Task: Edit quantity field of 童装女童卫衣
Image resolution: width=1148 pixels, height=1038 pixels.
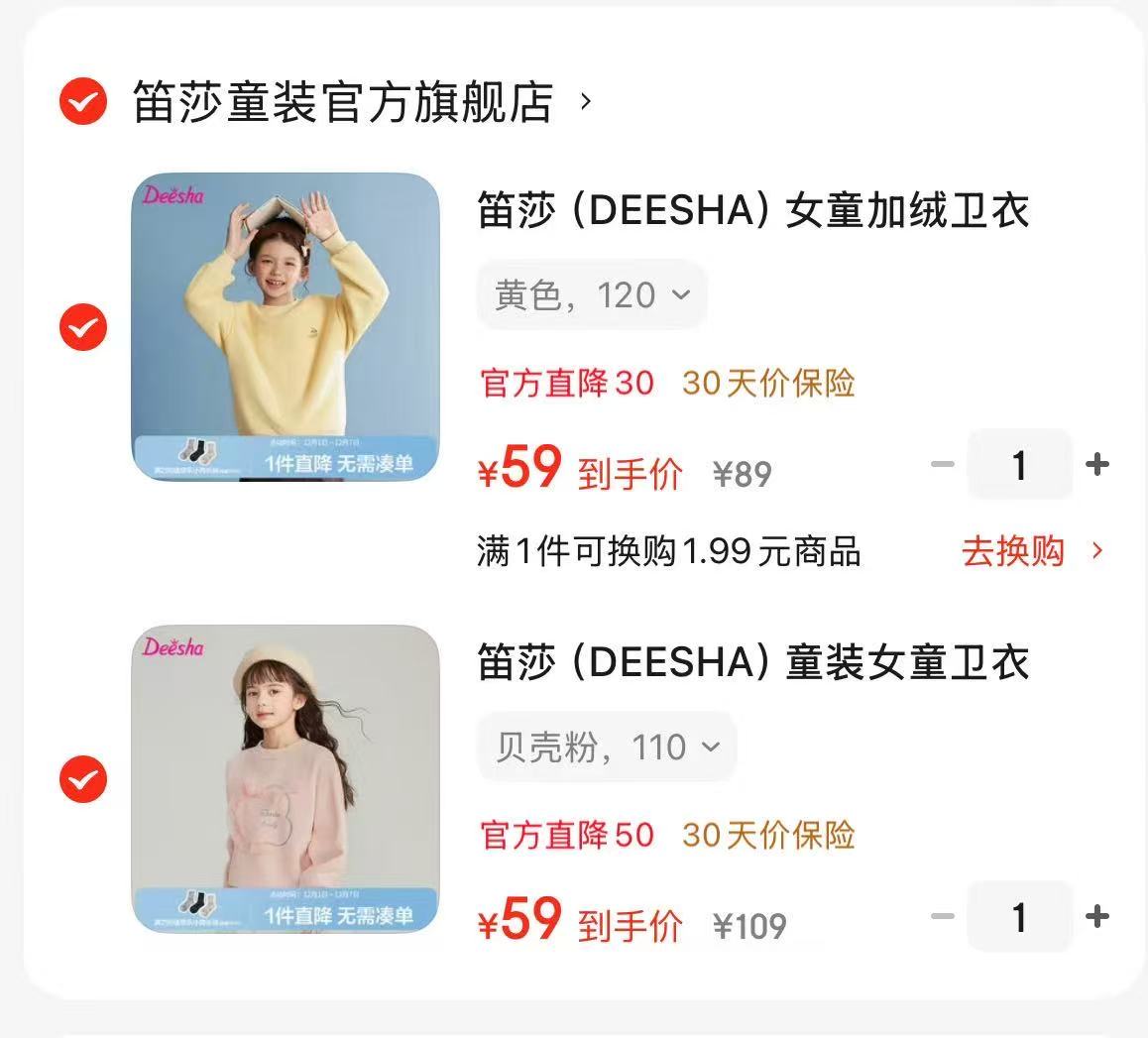Action: click(x=1019, y=916)
